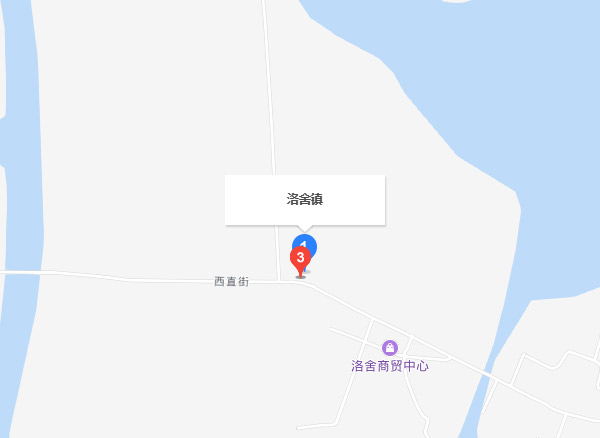Open the 洛舍镇 info popup
Viewport: 600px width, 438px height.
[305, 199]
